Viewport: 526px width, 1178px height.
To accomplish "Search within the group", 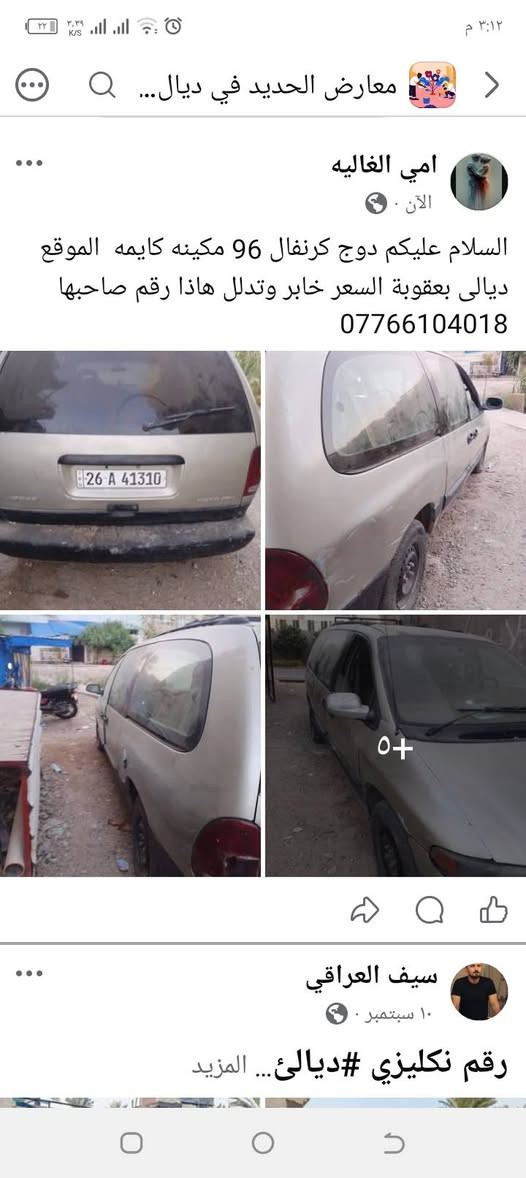I will point(102,85).
